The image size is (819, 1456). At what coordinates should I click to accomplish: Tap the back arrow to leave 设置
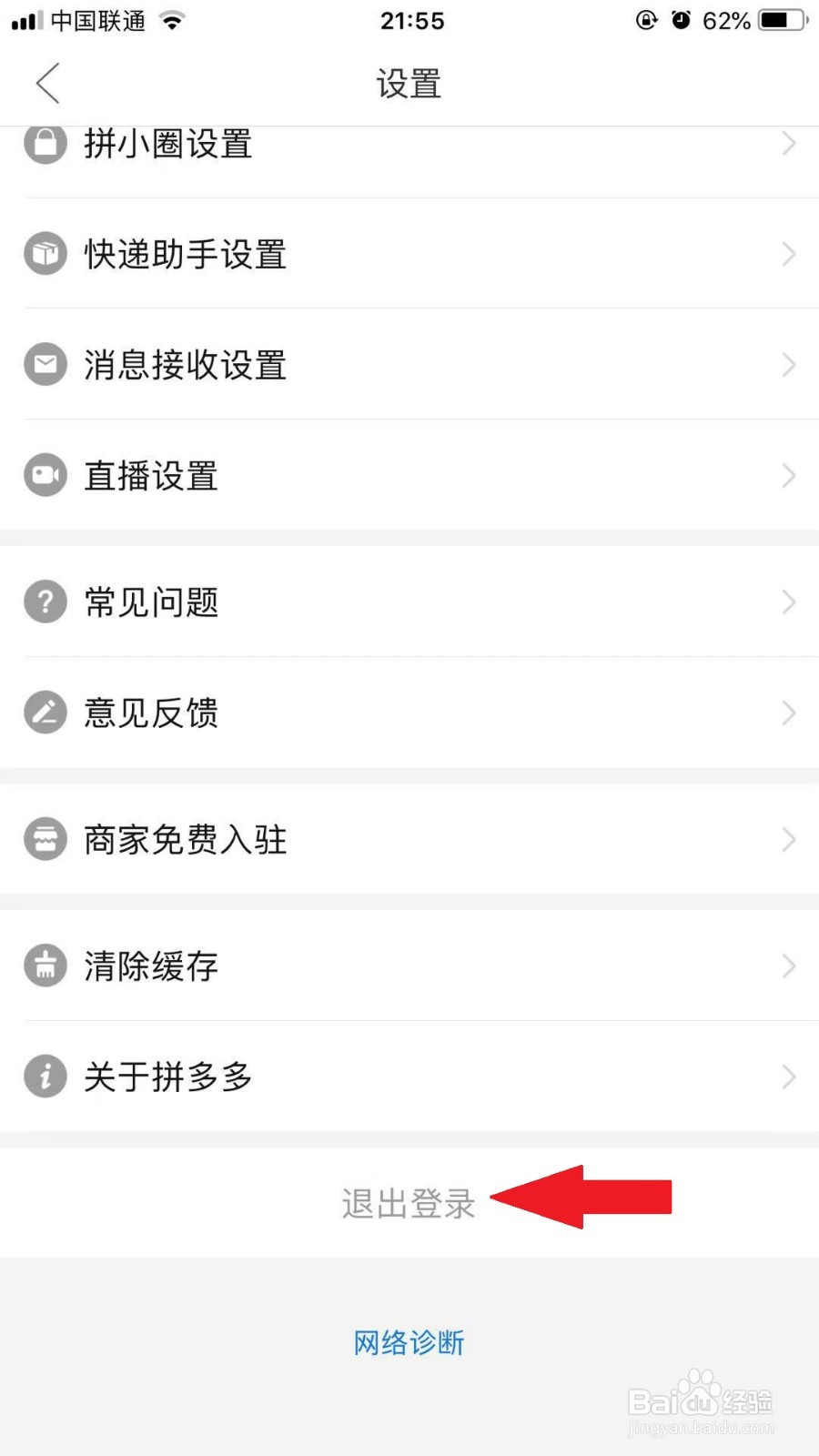(47, 83)
